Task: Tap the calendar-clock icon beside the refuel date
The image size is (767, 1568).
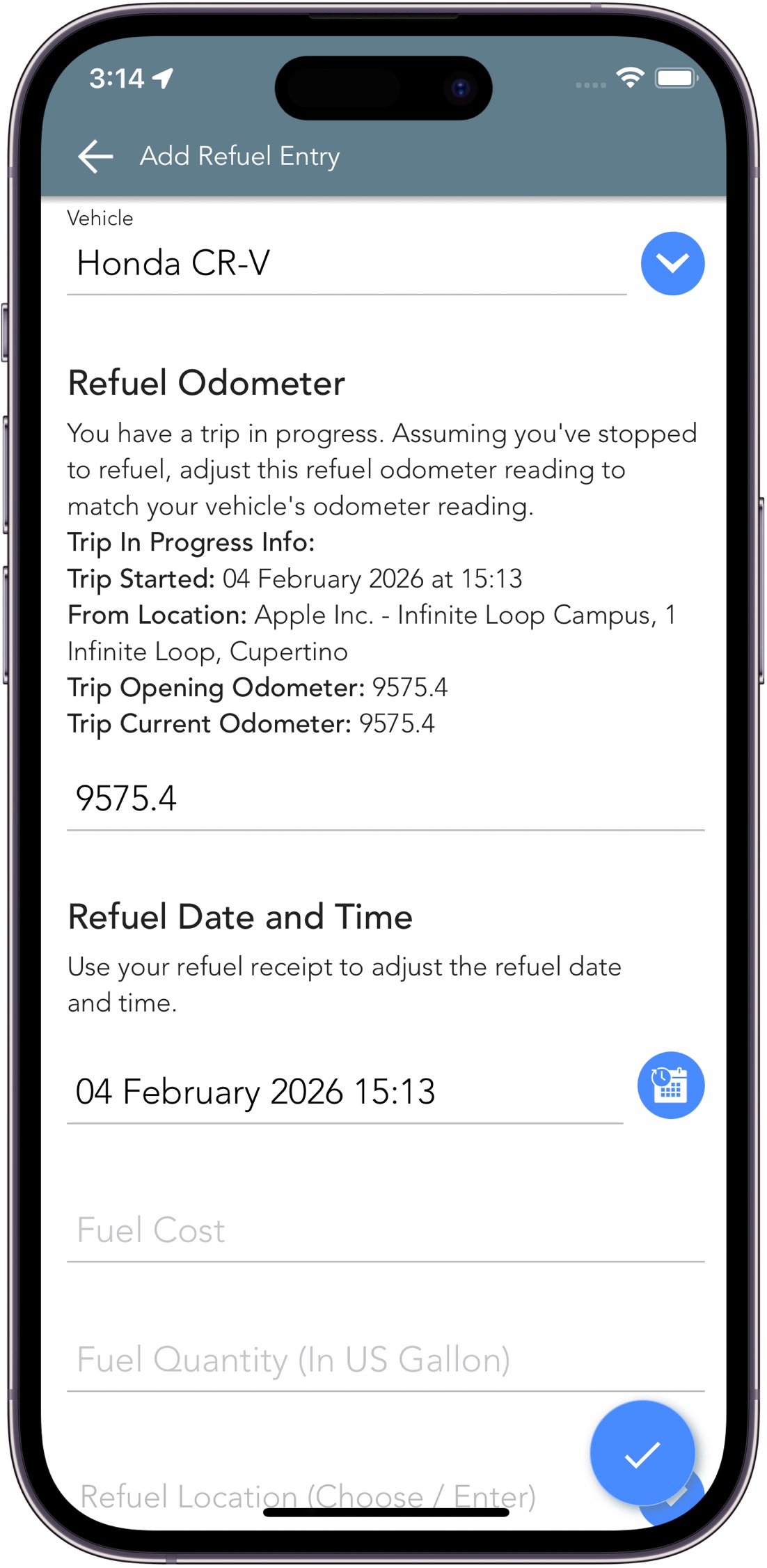Action: (670, 1084)
